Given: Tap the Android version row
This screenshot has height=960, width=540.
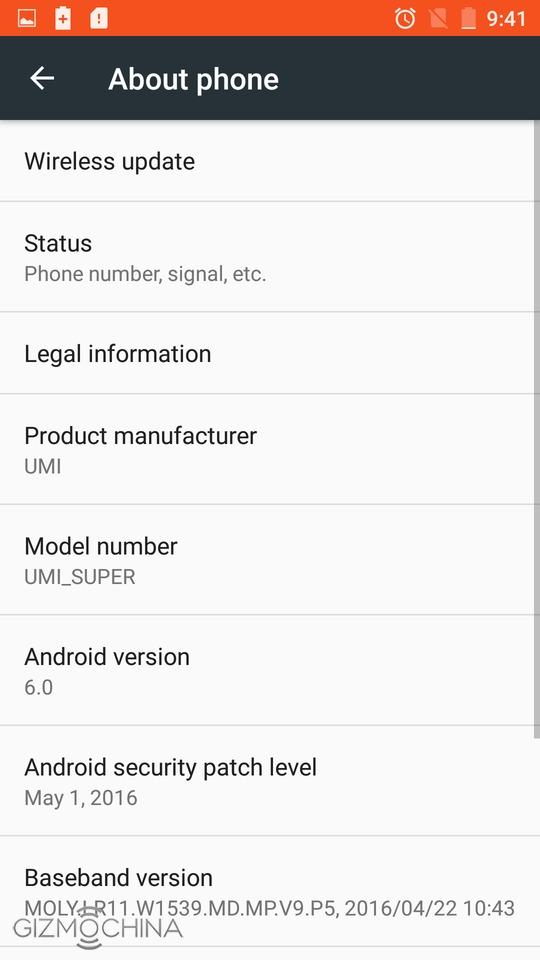Looking at the screenshot, I should click(x=267, y=670).
